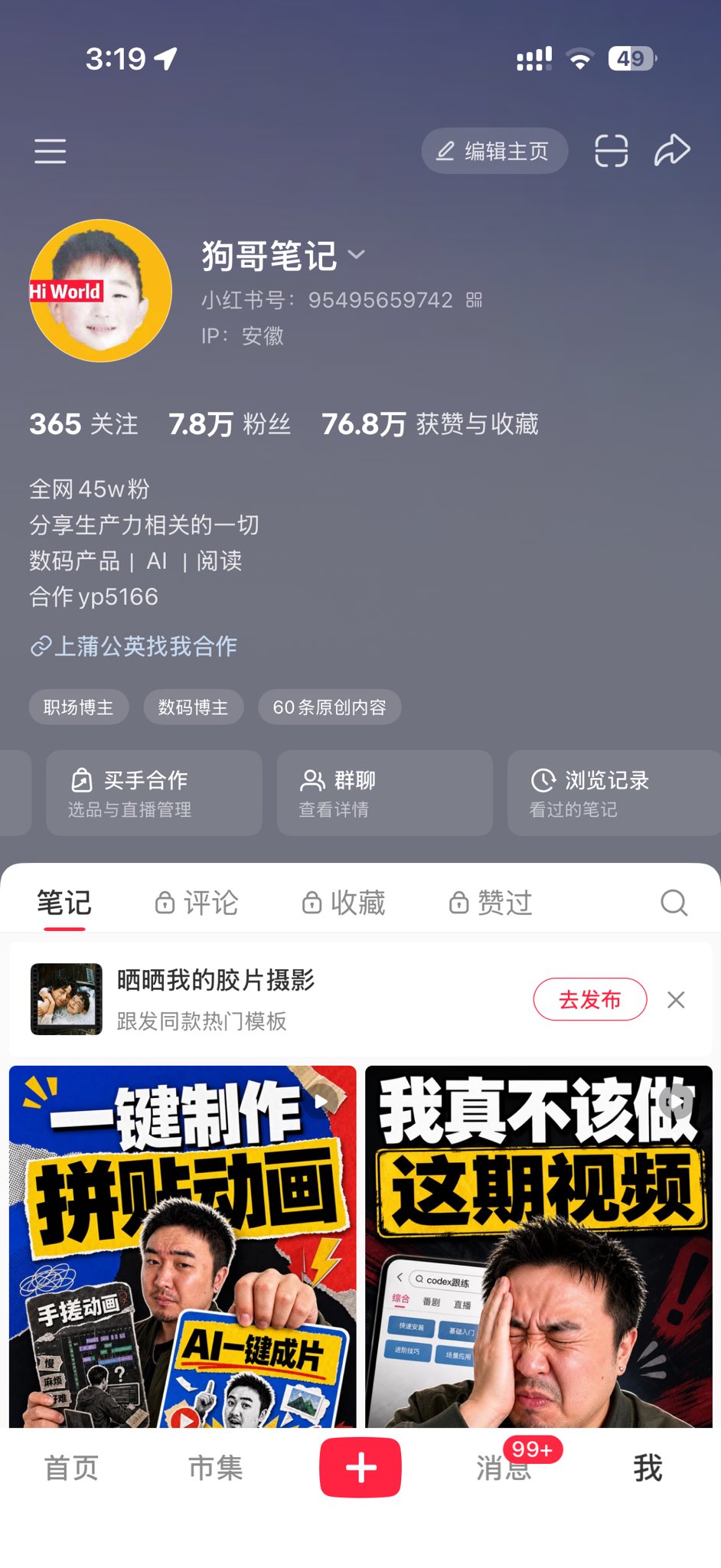Open the hamburger side menu
721x1568 pixels.
(51, 151)
